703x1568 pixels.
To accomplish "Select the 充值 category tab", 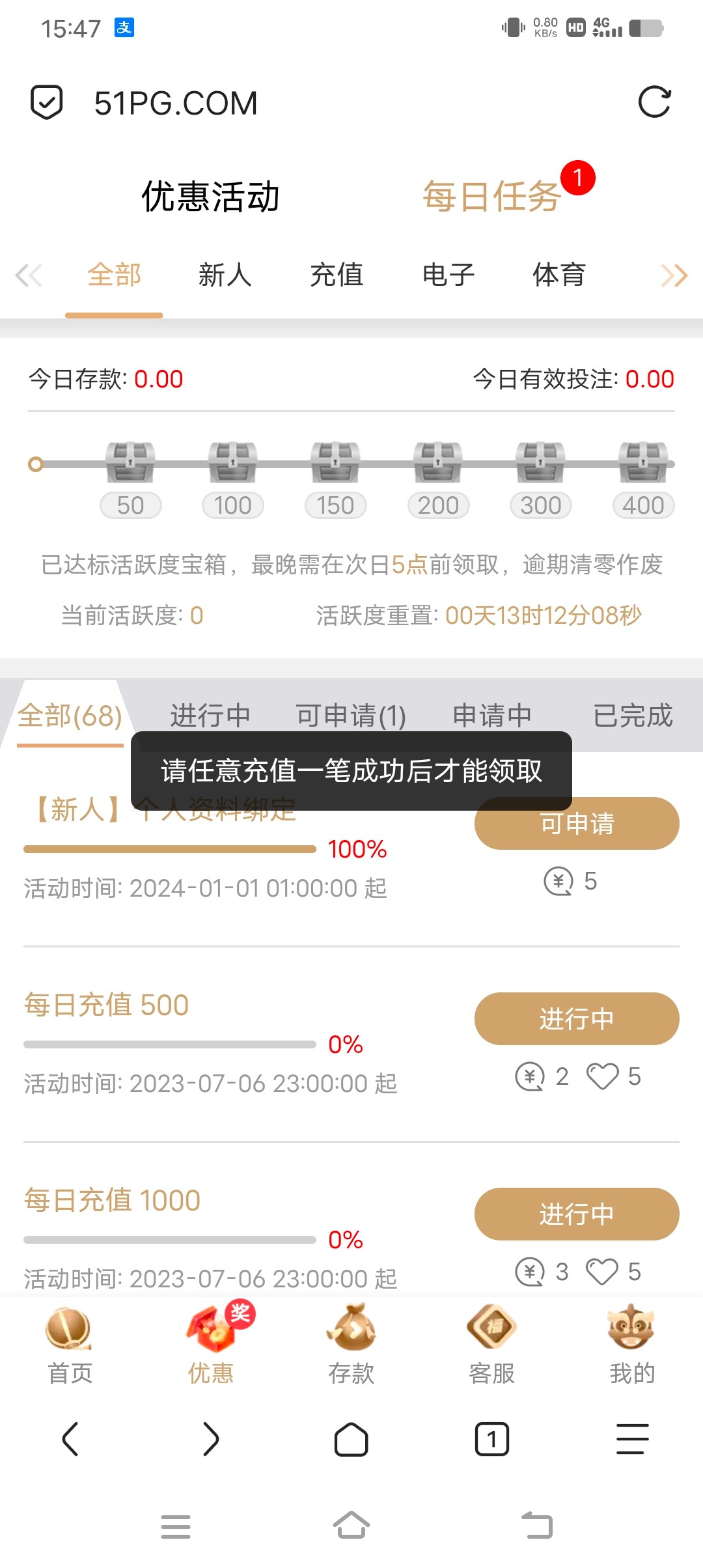I will click(337, 275).
